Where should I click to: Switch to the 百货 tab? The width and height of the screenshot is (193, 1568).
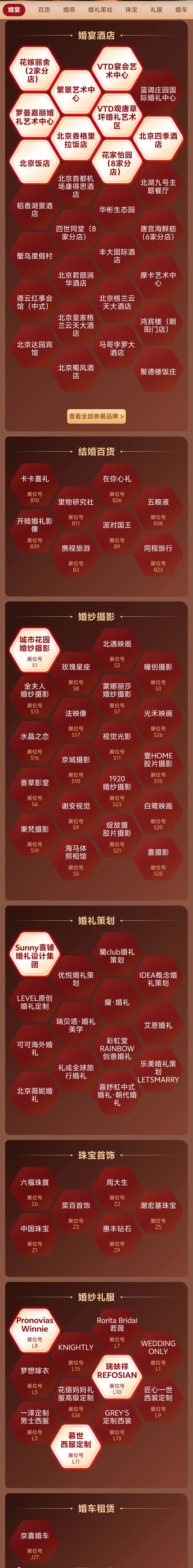44,10
